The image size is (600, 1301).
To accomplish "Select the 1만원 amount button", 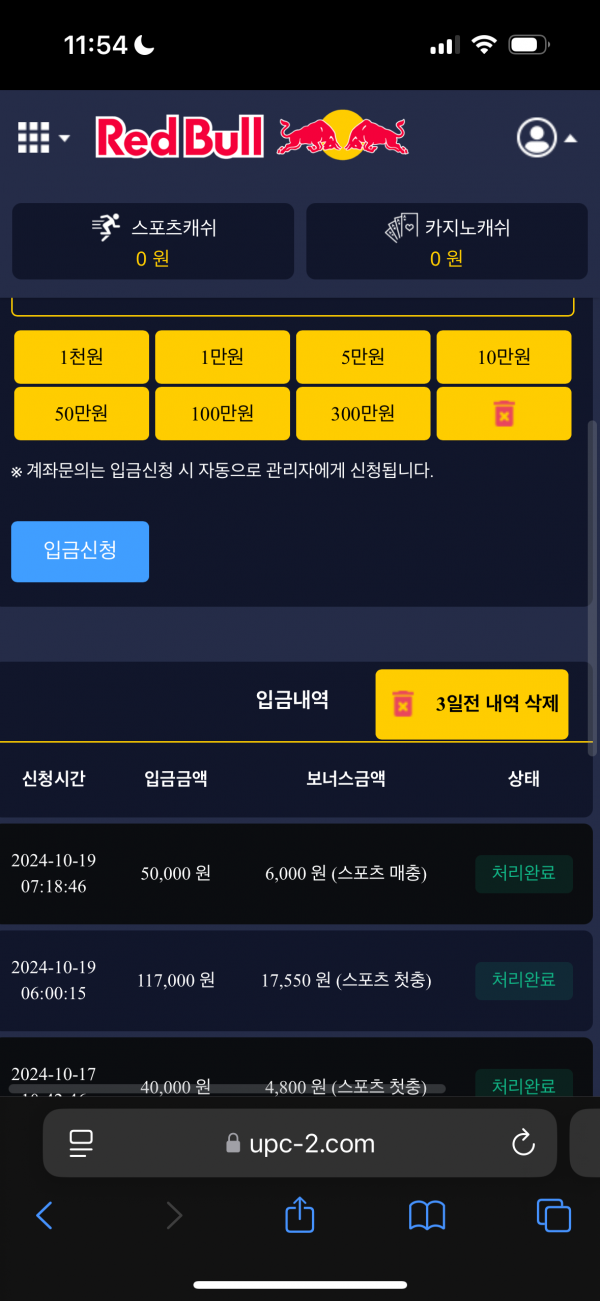I will click(222, 357).
